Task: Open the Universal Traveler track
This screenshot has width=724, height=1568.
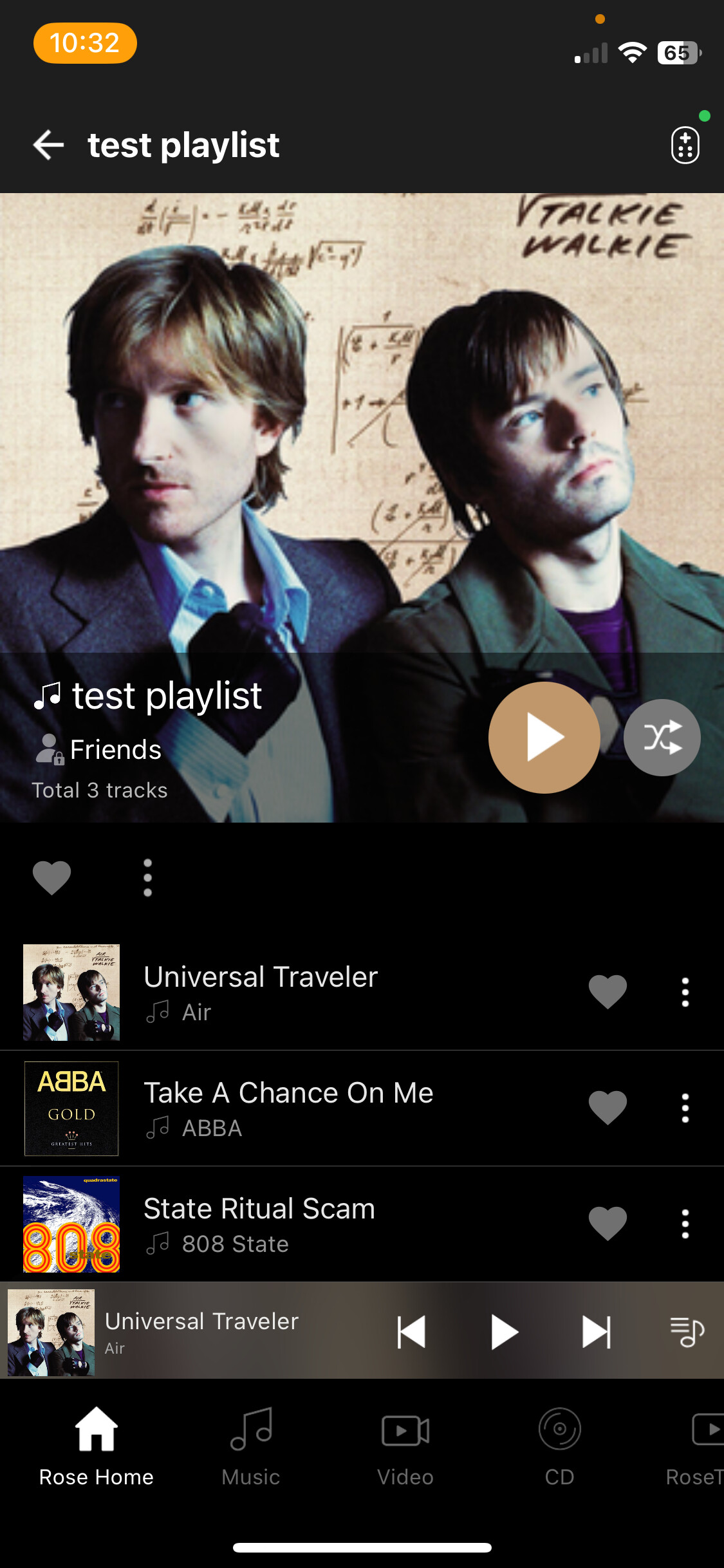Action: [261, 991]
